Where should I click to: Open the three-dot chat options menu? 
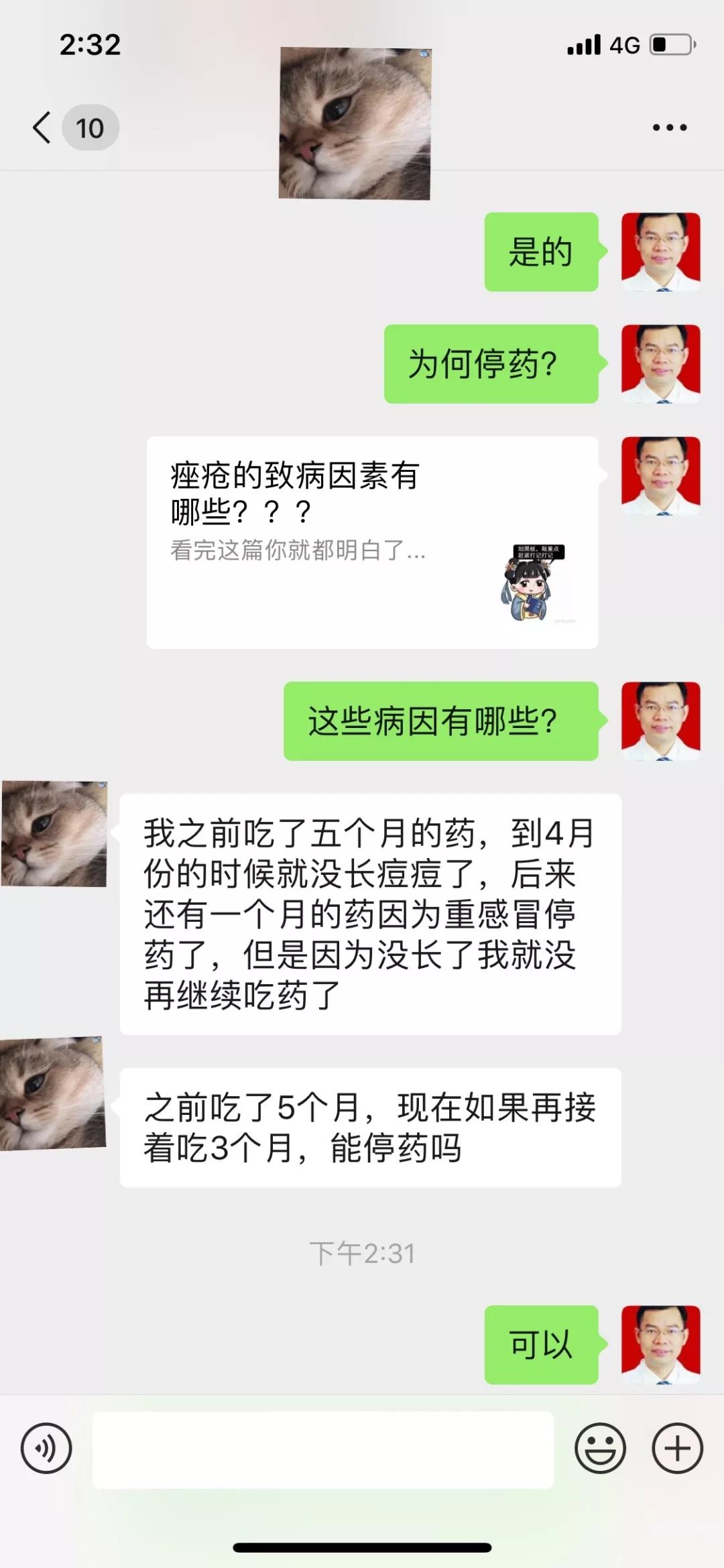pos(670,127)
